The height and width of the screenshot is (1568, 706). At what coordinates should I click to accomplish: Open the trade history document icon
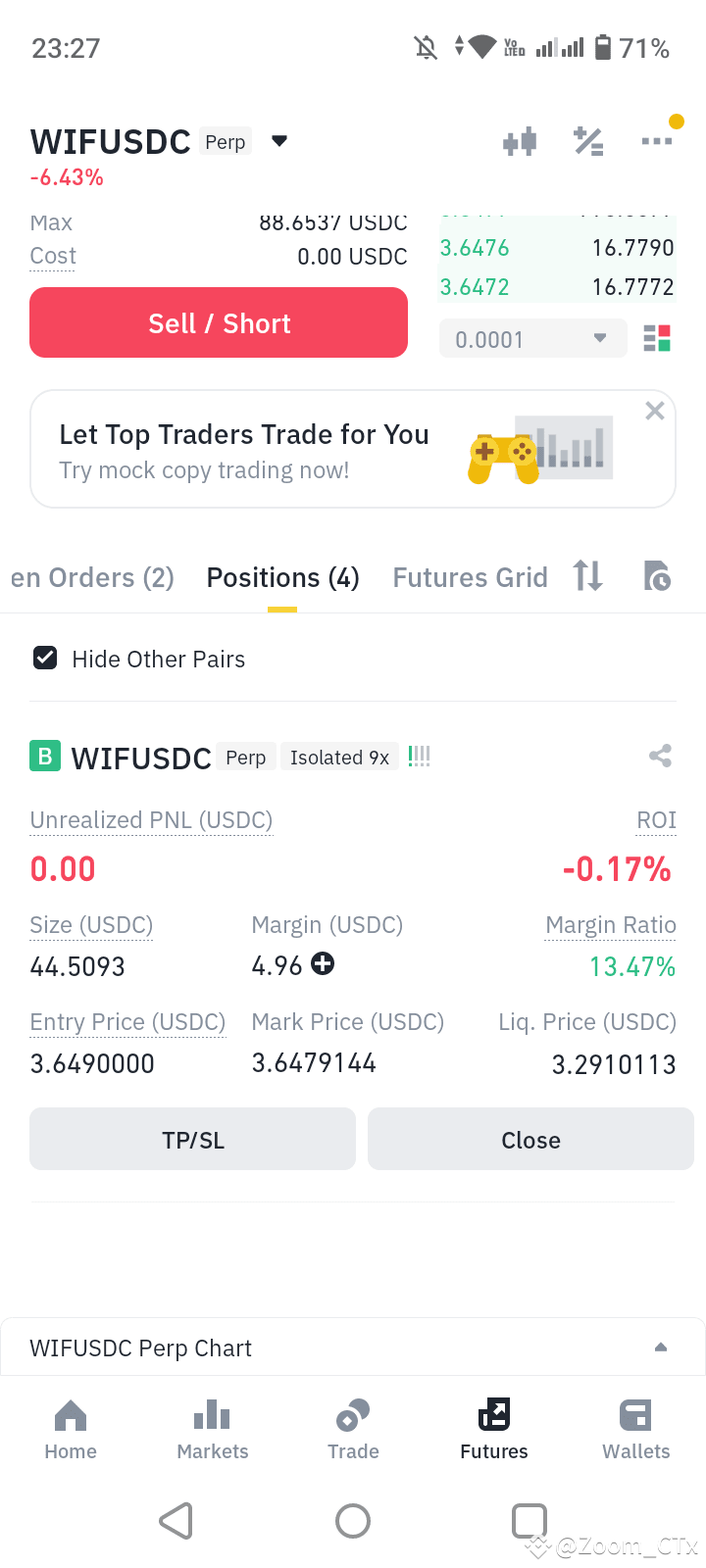(x=657, y=577)
